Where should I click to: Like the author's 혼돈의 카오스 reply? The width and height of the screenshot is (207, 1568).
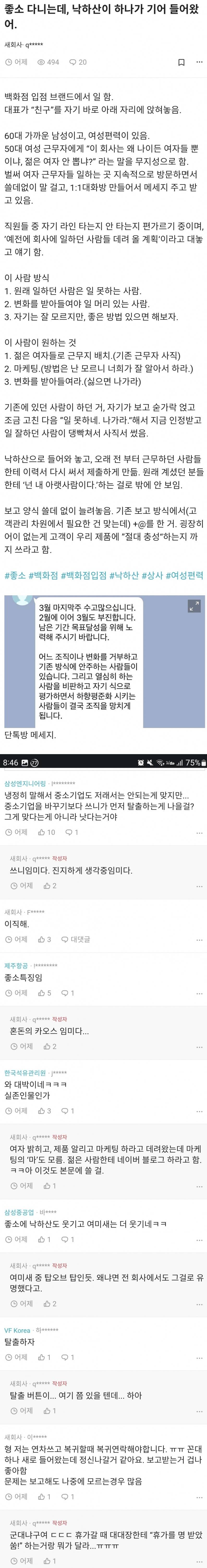point(50,1046)
